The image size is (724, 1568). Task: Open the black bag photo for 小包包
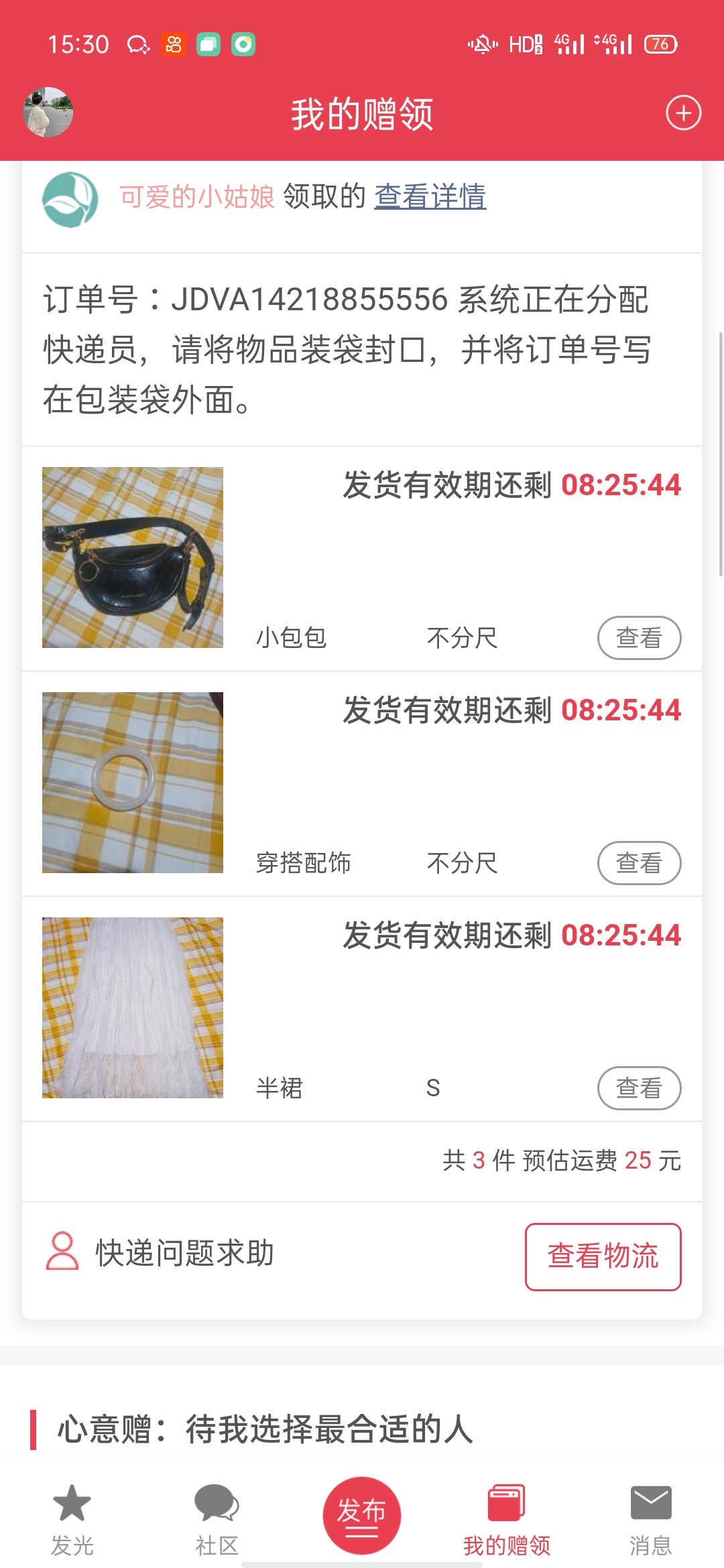[x=133, y=558]
